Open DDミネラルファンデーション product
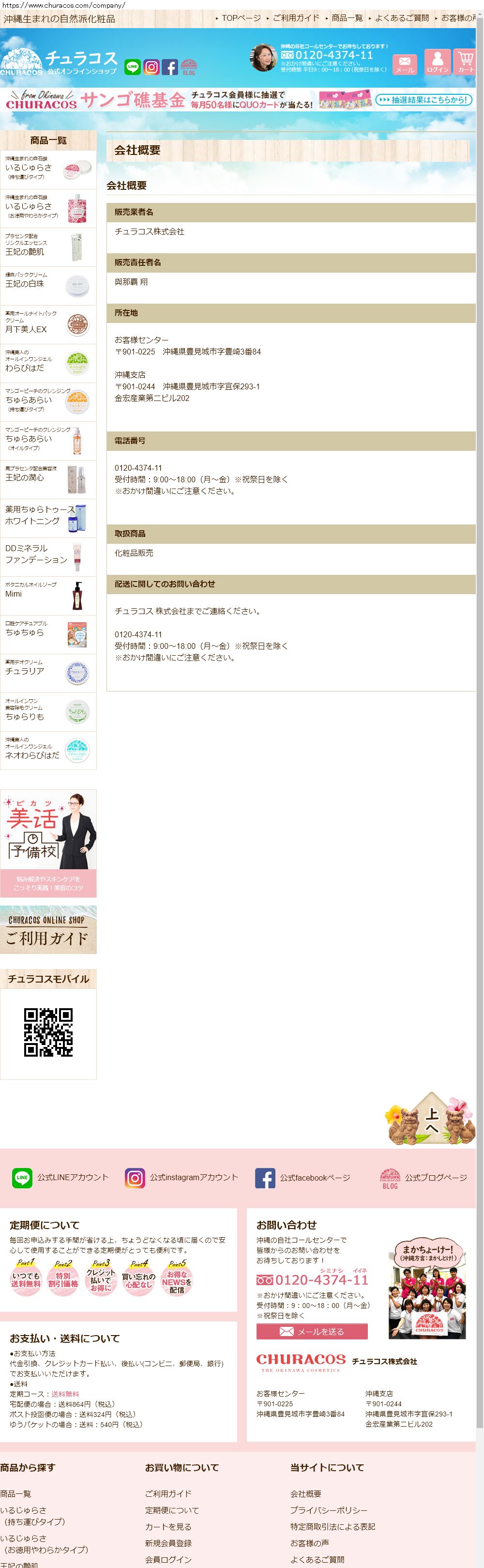 click(x=48, y=556)
